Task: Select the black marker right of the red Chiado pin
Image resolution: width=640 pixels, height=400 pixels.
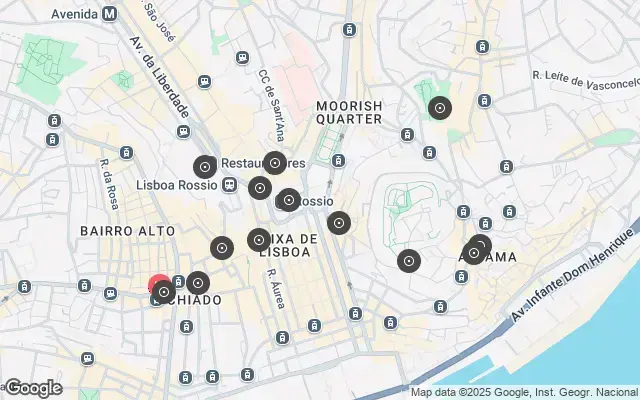Action: pyautogui.click(x=198, y=283)
